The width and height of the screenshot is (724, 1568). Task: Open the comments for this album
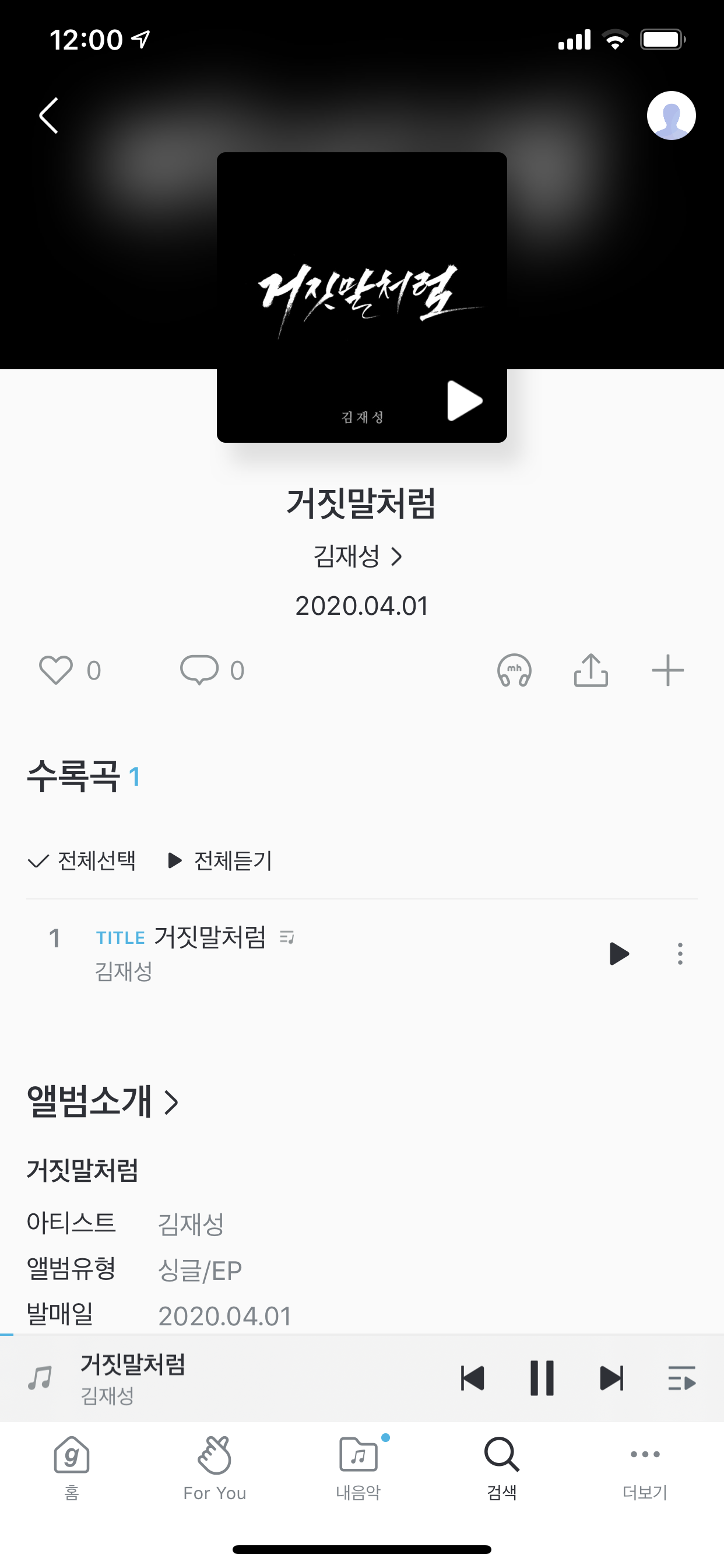pyautogui.click(x=201, y=670)
